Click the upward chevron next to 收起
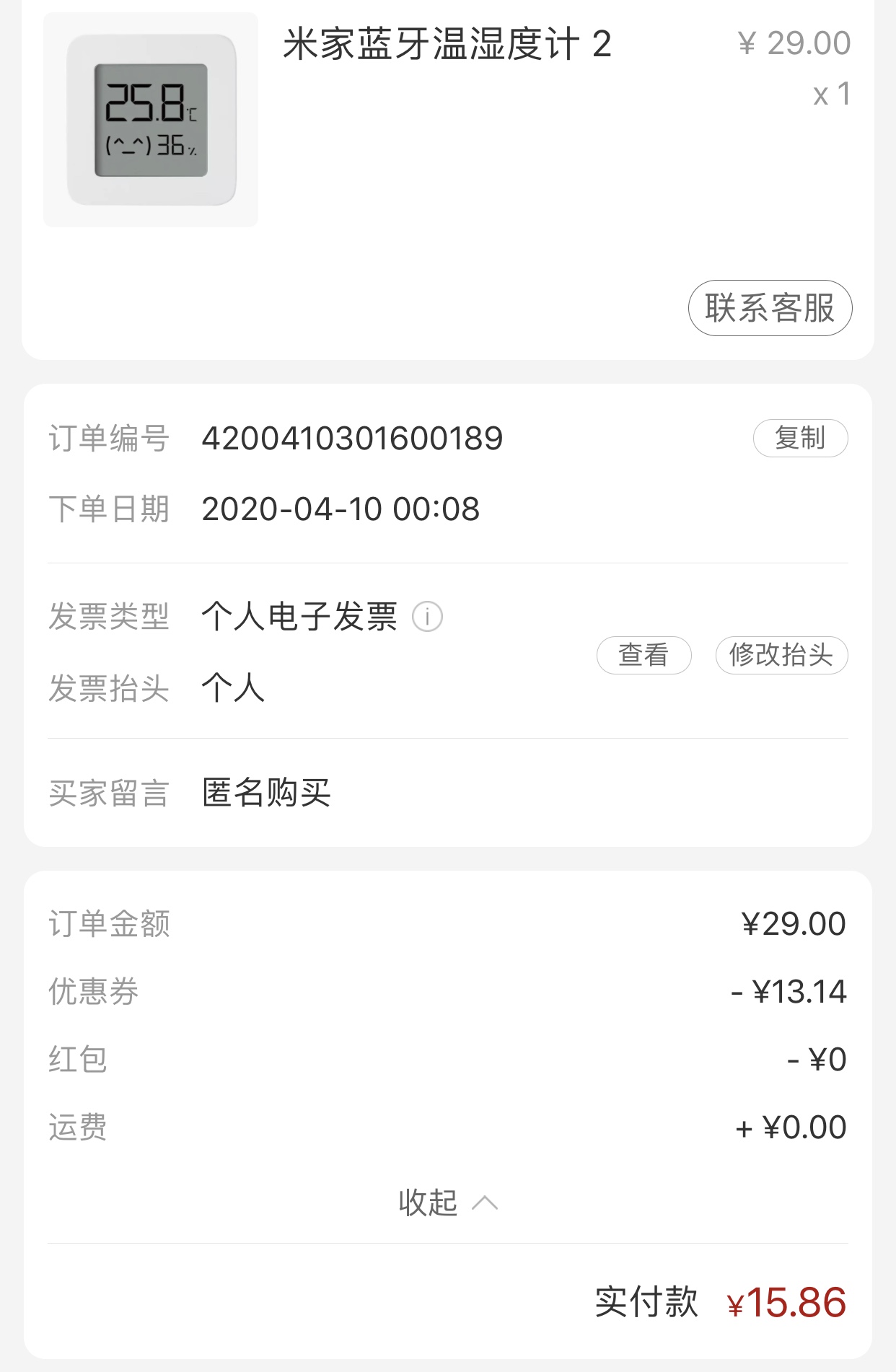Screen dimensions: 896x1372 click(x=484, y=1201)
